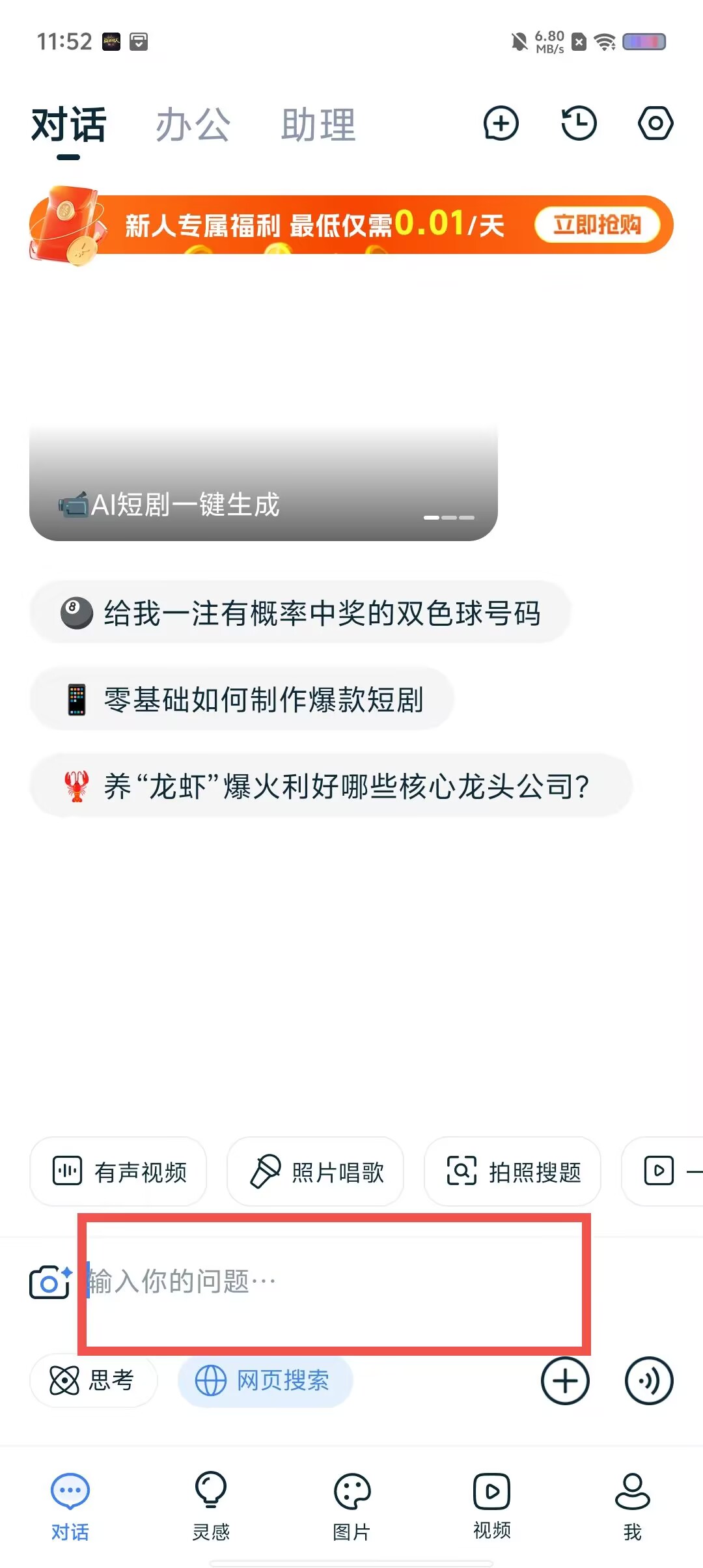Open conversation history clock icon
The height and width of the screenshot is (1568, 703).
click(579, 123)
